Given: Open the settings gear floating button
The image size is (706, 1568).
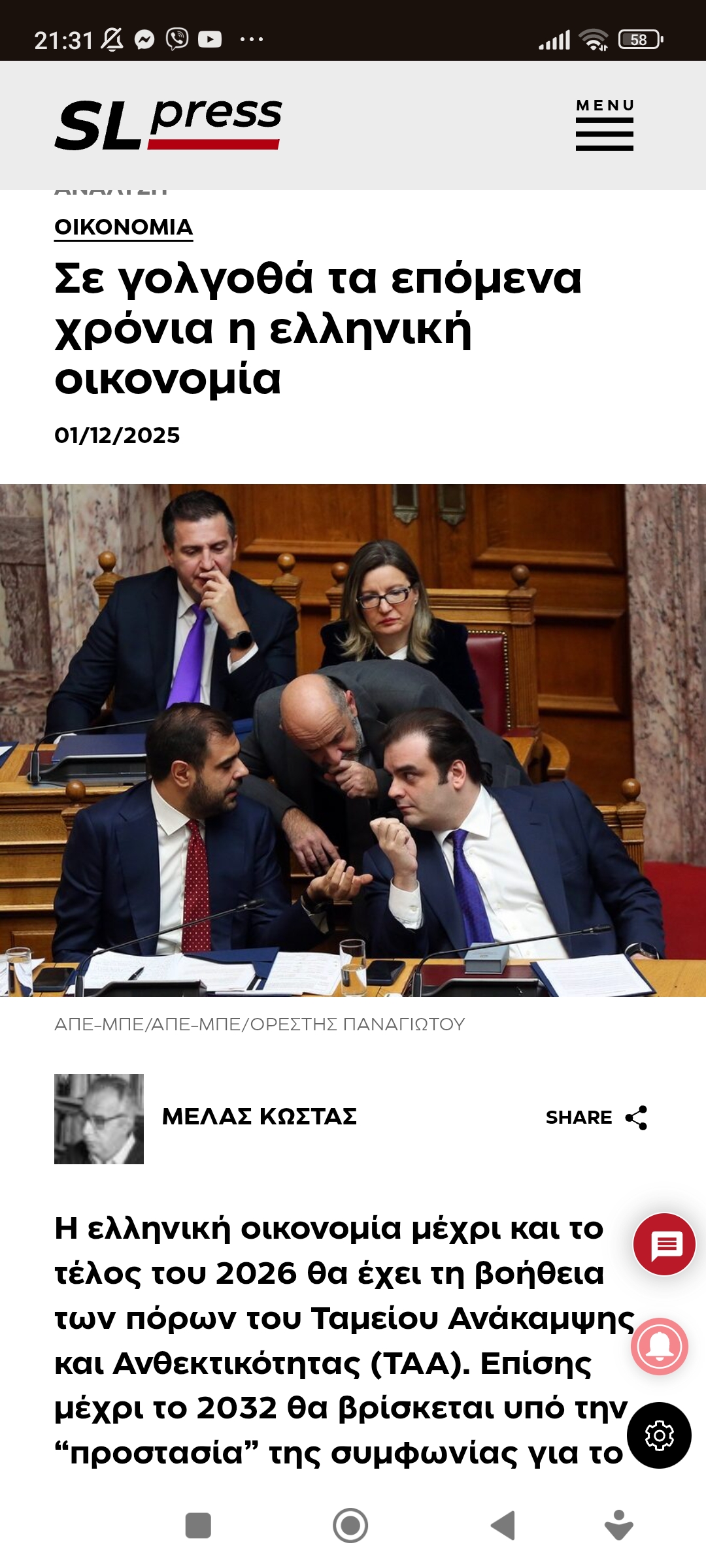Looking at the screenshot, I should pos(659,1435).
